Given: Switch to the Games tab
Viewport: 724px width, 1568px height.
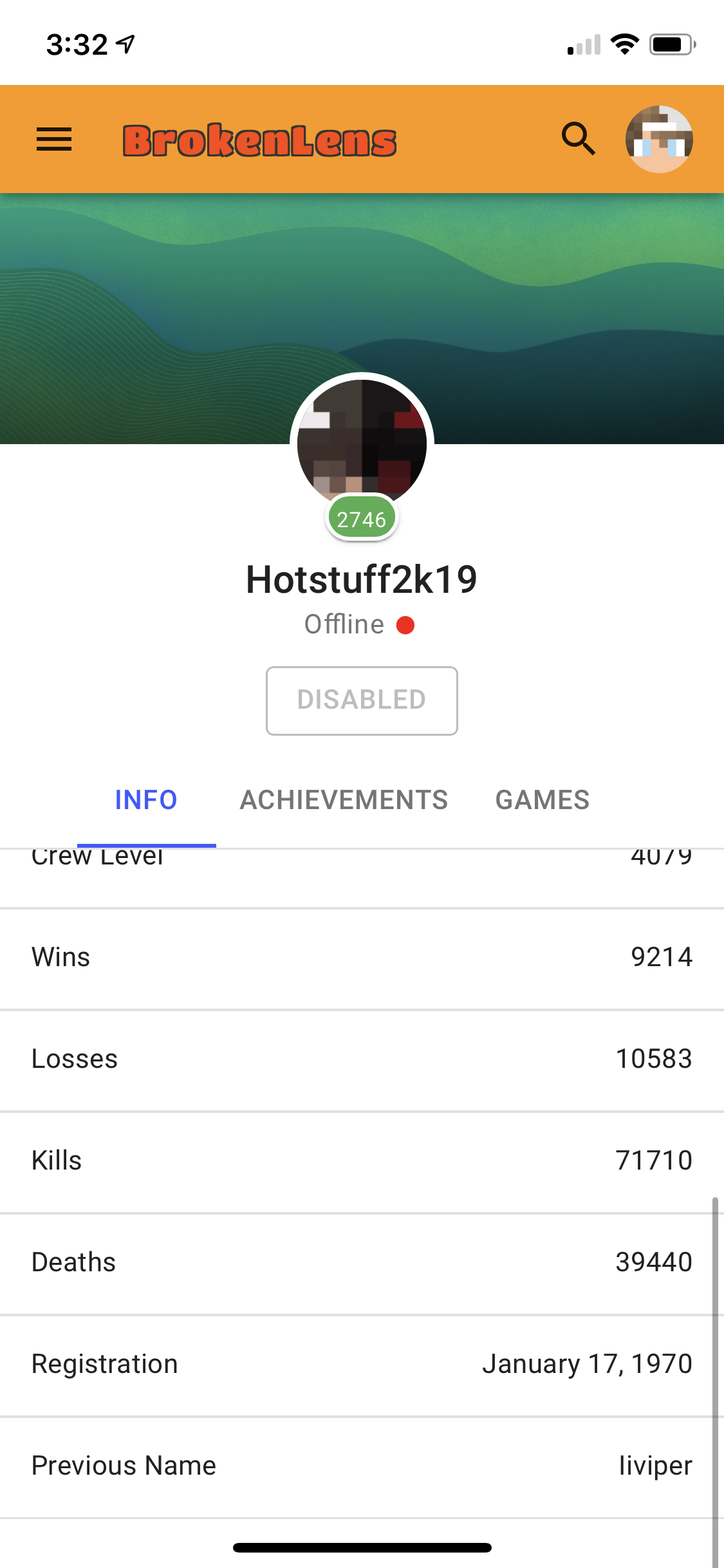Looking at the screenshot, I should 543,800.
